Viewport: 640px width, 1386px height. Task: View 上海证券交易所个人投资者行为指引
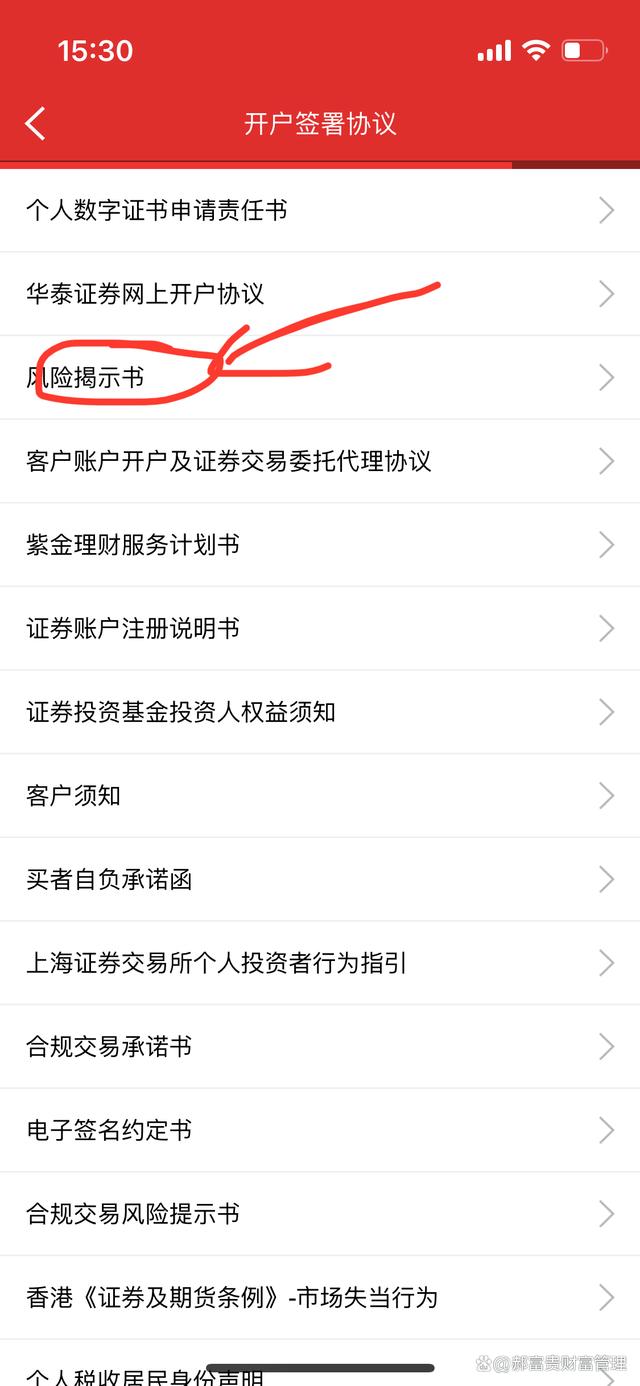tap(320, 964)
